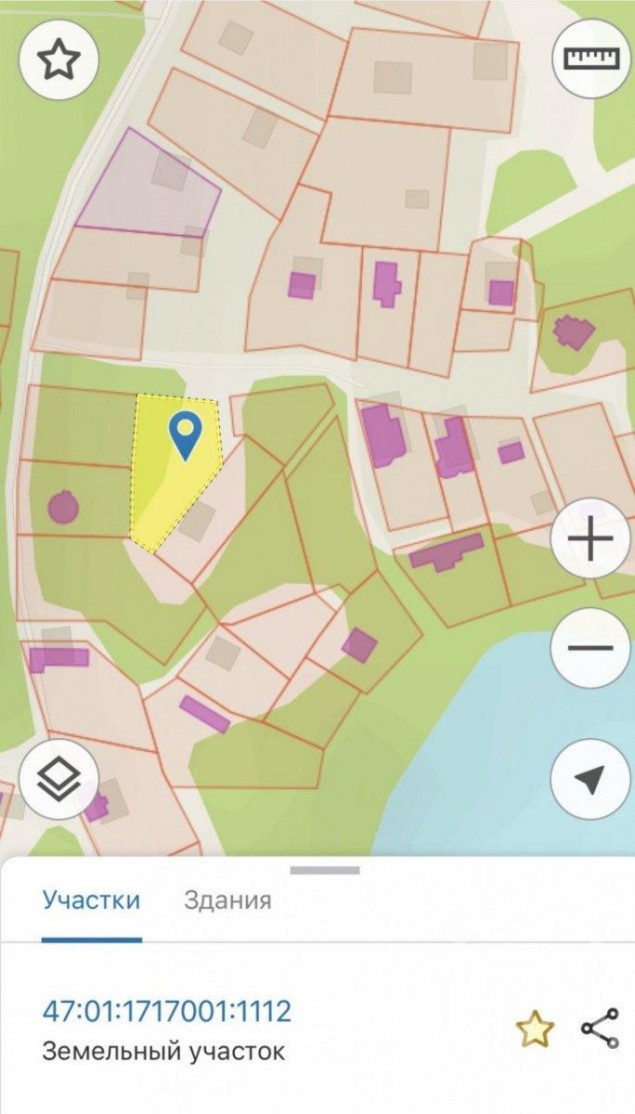This screenshot has width=635, height=1114.
Task: Add parcel 47:01:1717001:1112 to favorites
Action: [x=534, y=1029]
